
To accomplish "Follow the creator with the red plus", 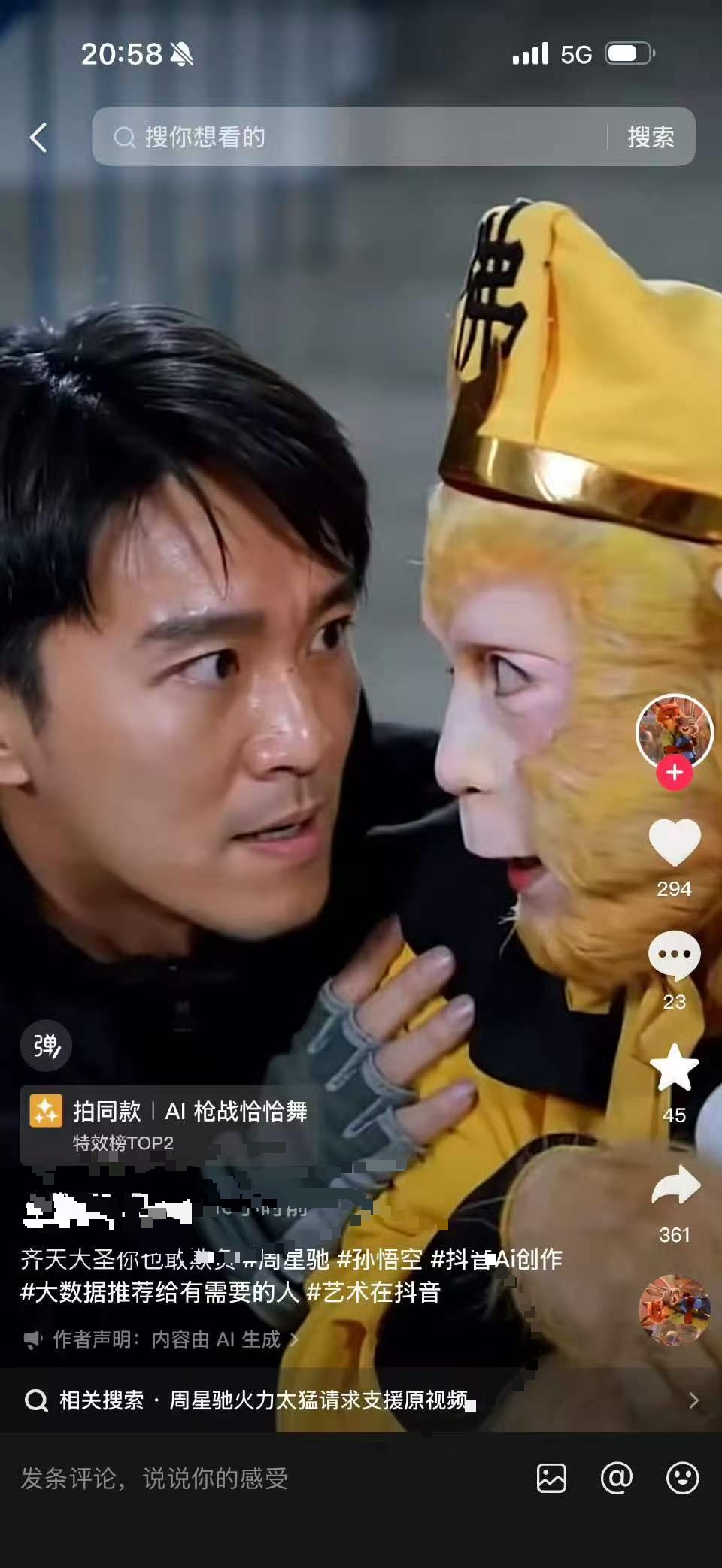I will click(674, 773).
